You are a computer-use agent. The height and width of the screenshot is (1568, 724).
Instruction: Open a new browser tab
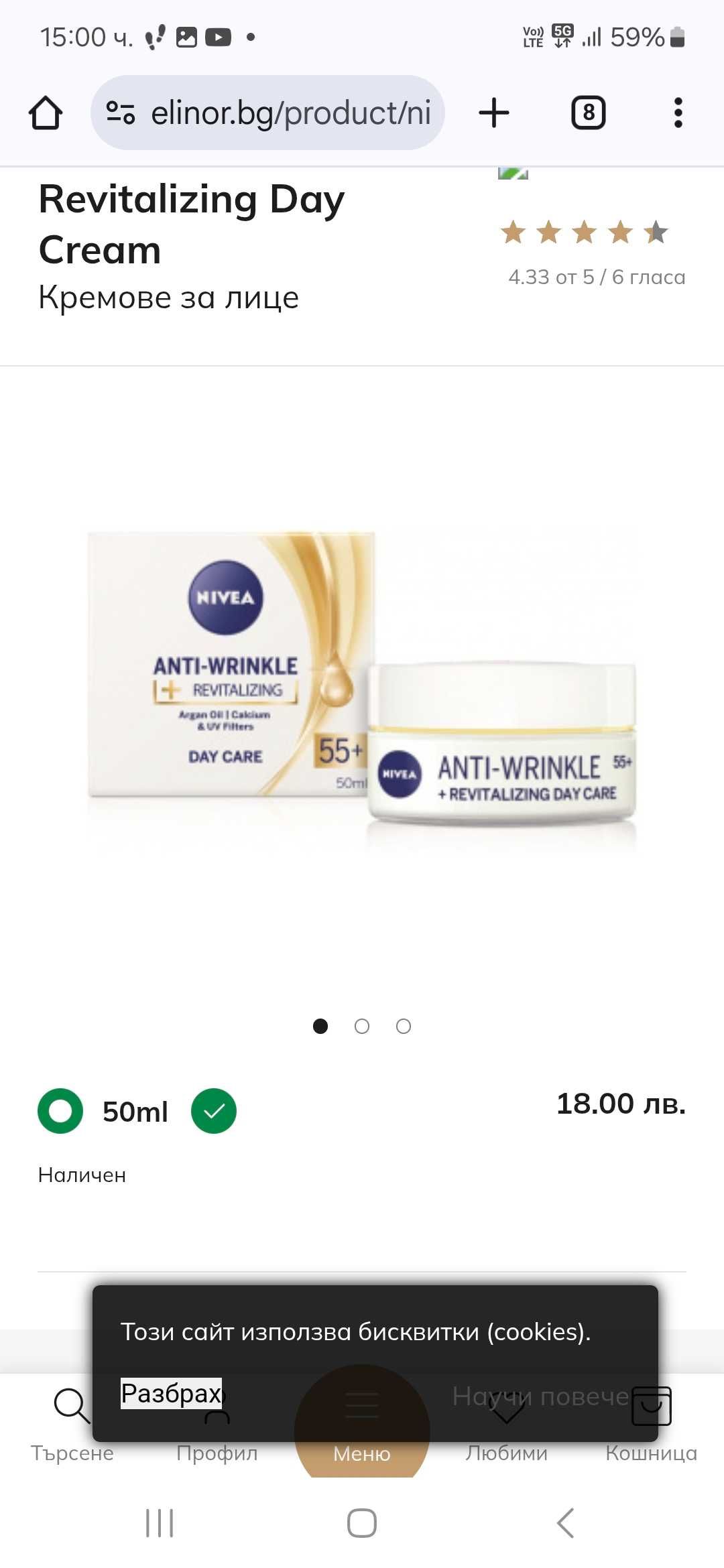494,113
